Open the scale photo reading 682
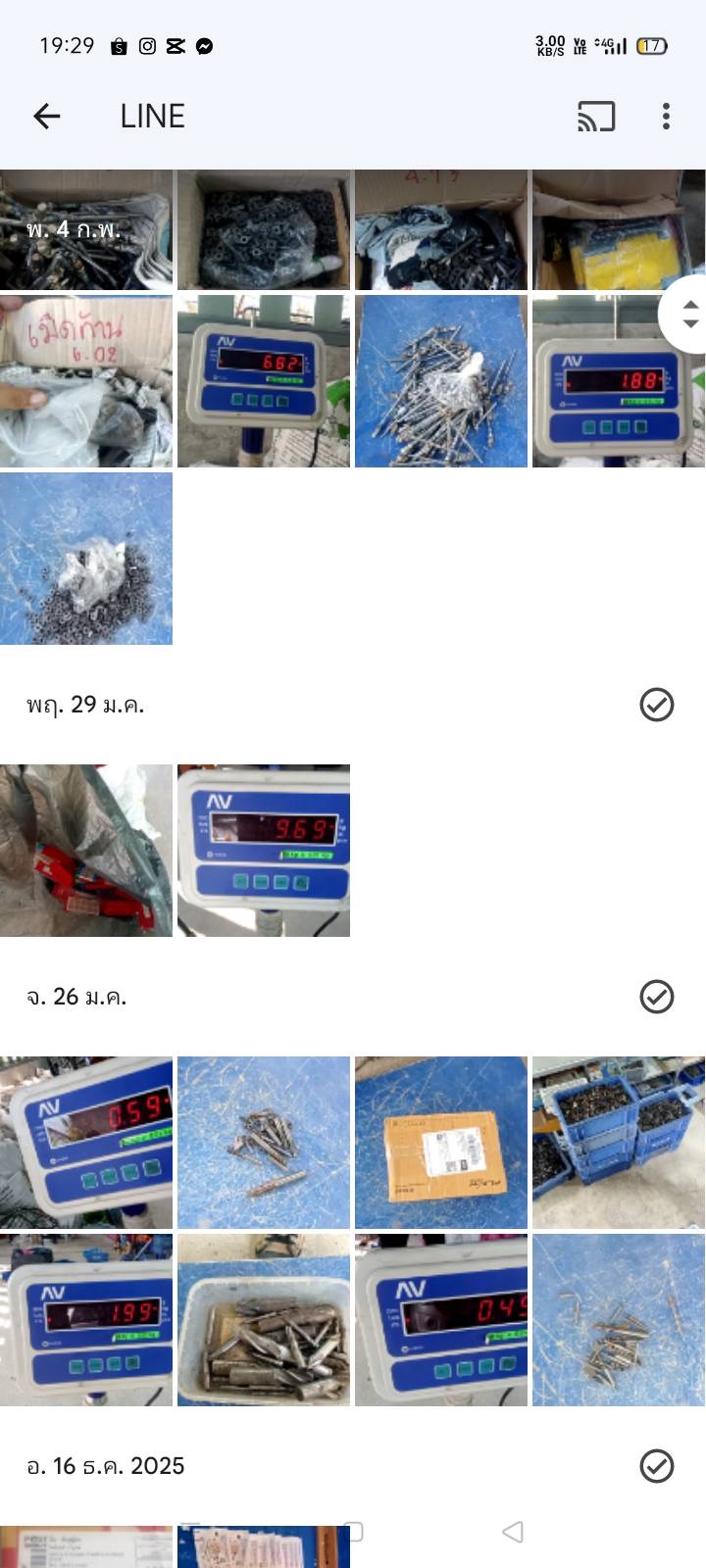706x1568 pixels. click(263, 381)
